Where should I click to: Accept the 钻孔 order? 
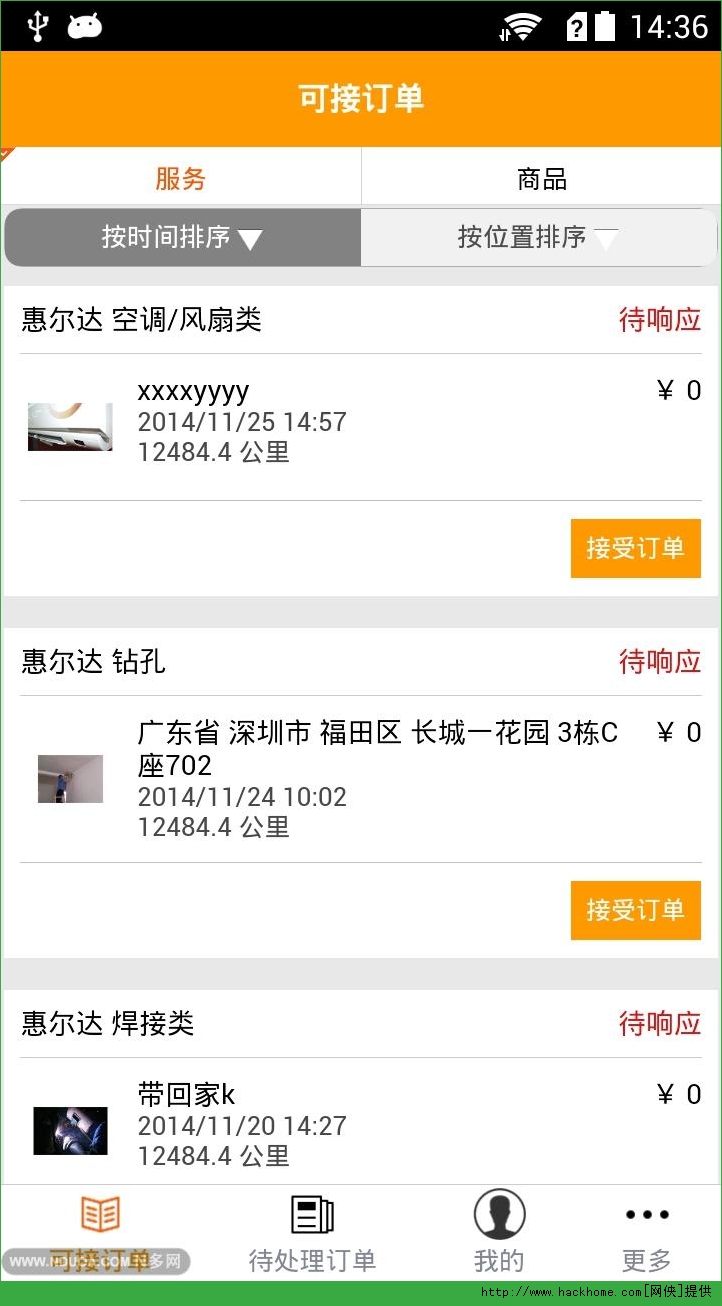[x=635, y=910]
